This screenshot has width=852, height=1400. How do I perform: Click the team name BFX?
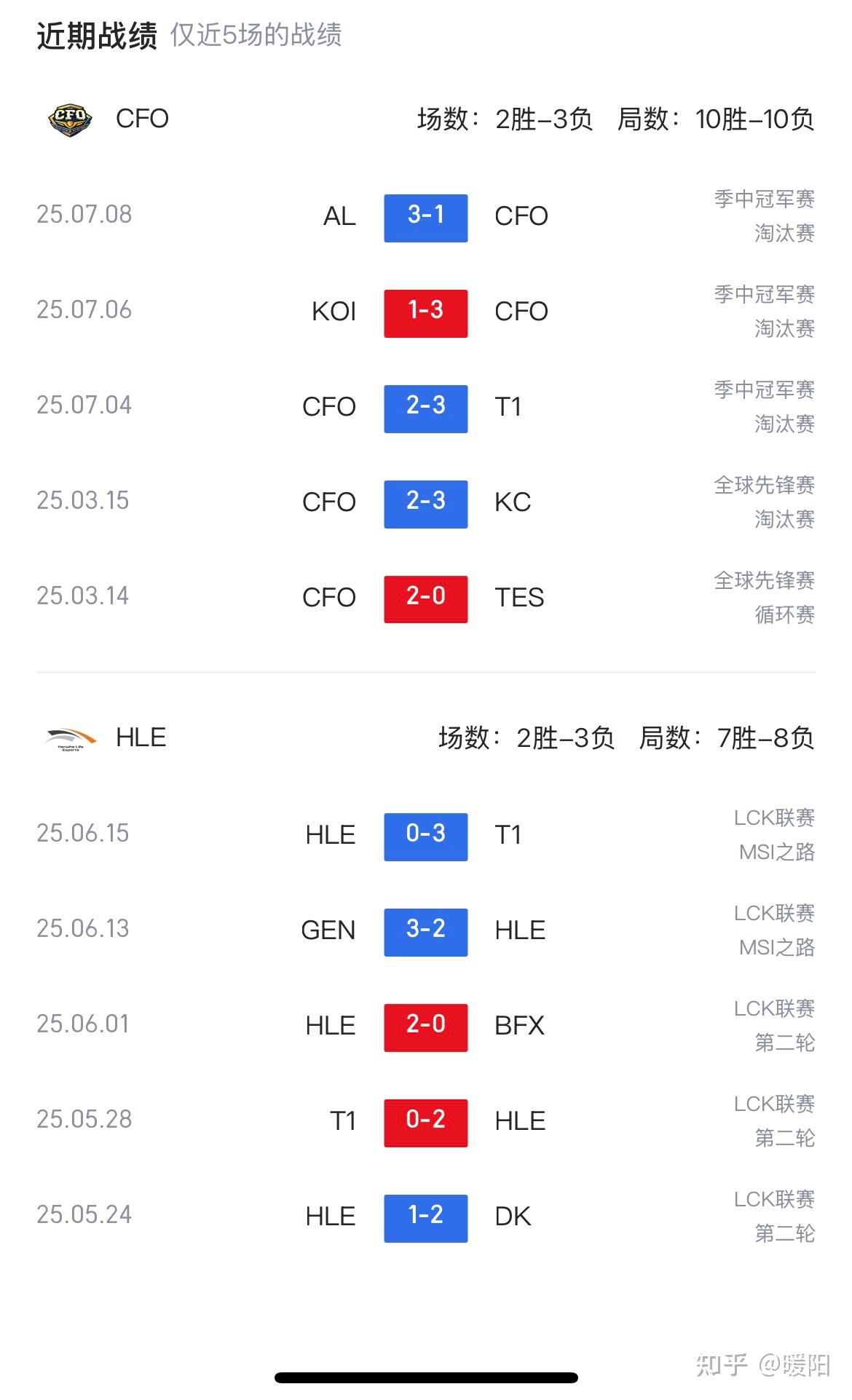point(519,1027)
